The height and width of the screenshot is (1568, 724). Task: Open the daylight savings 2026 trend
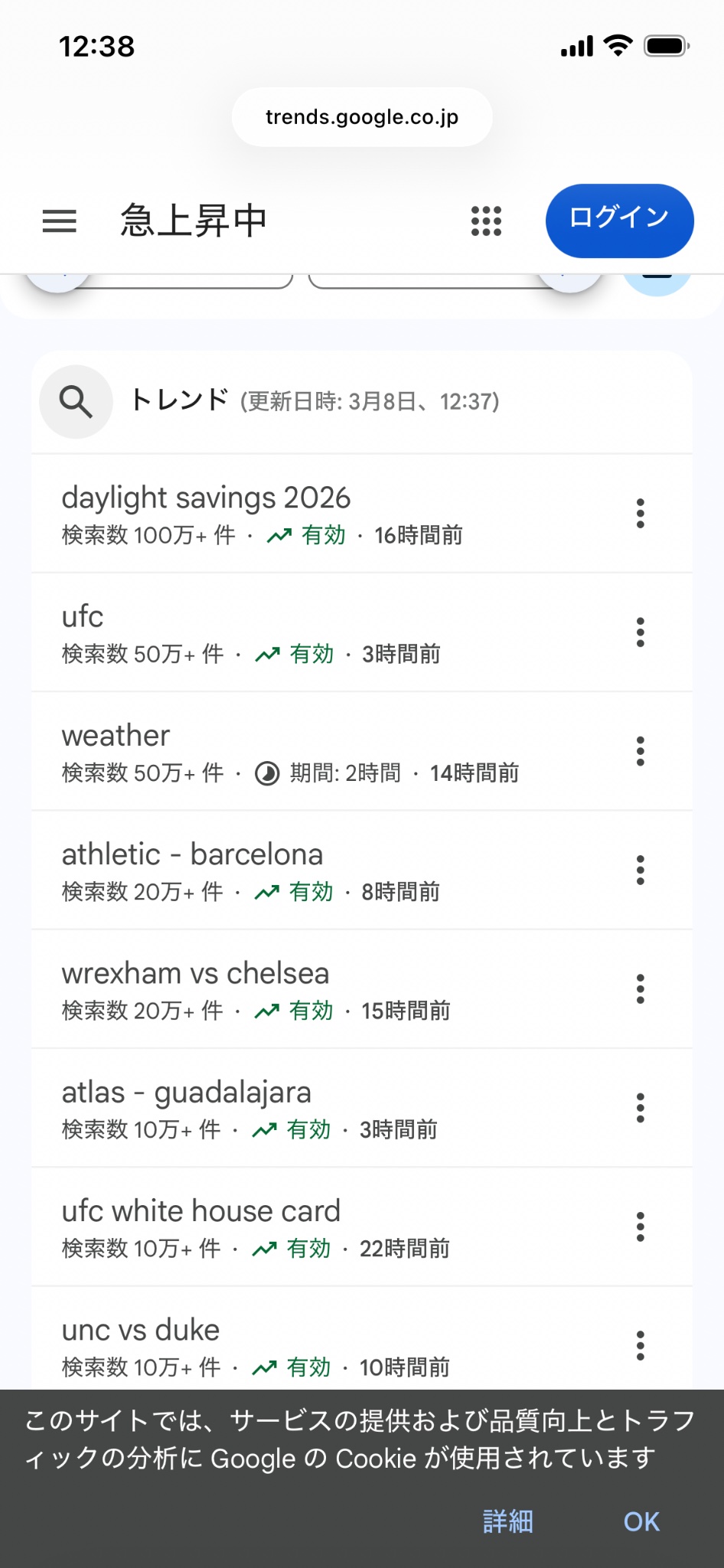207,498
